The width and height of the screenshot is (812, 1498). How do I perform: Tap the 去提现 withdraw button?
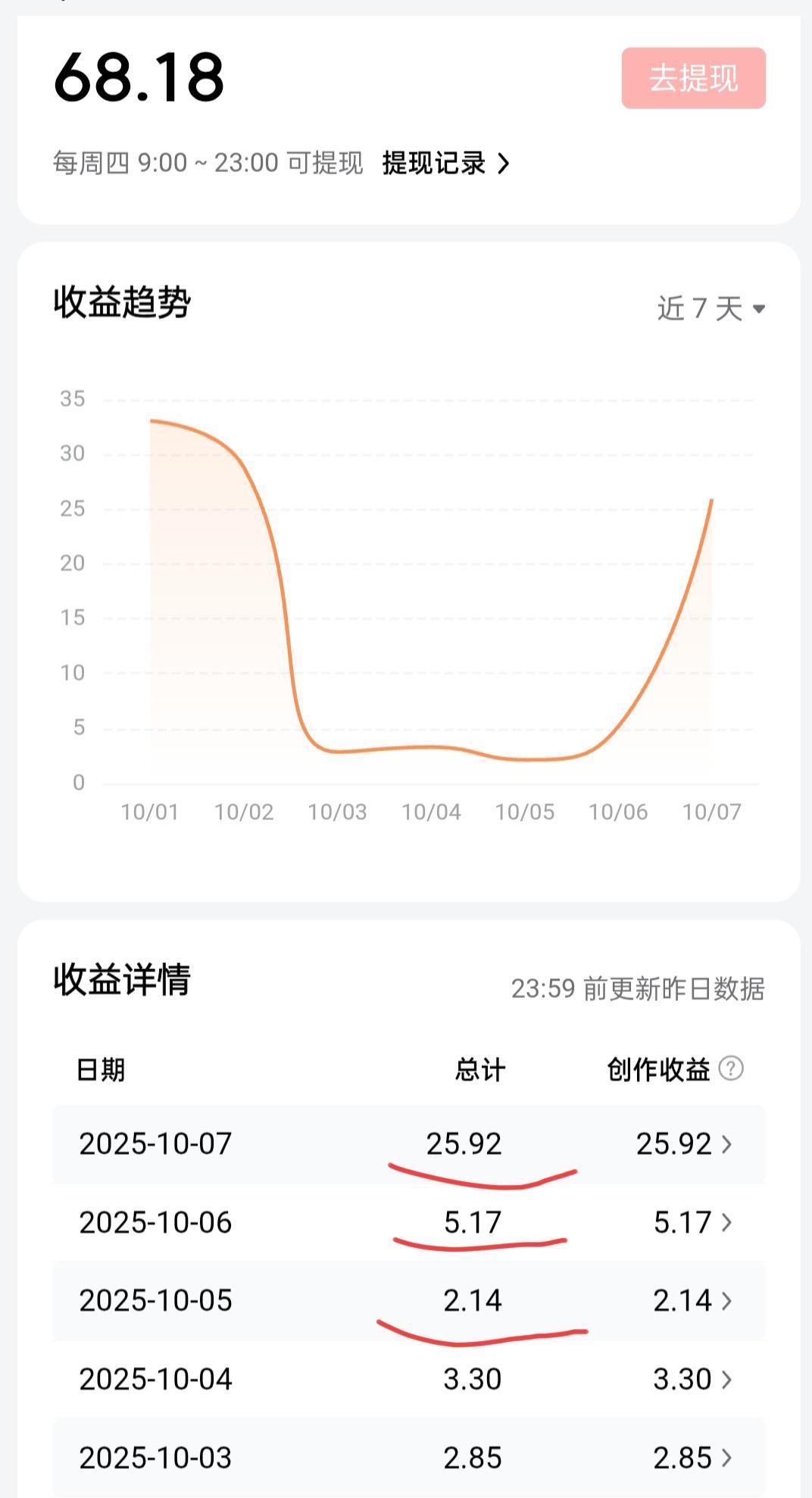[693, 78]
